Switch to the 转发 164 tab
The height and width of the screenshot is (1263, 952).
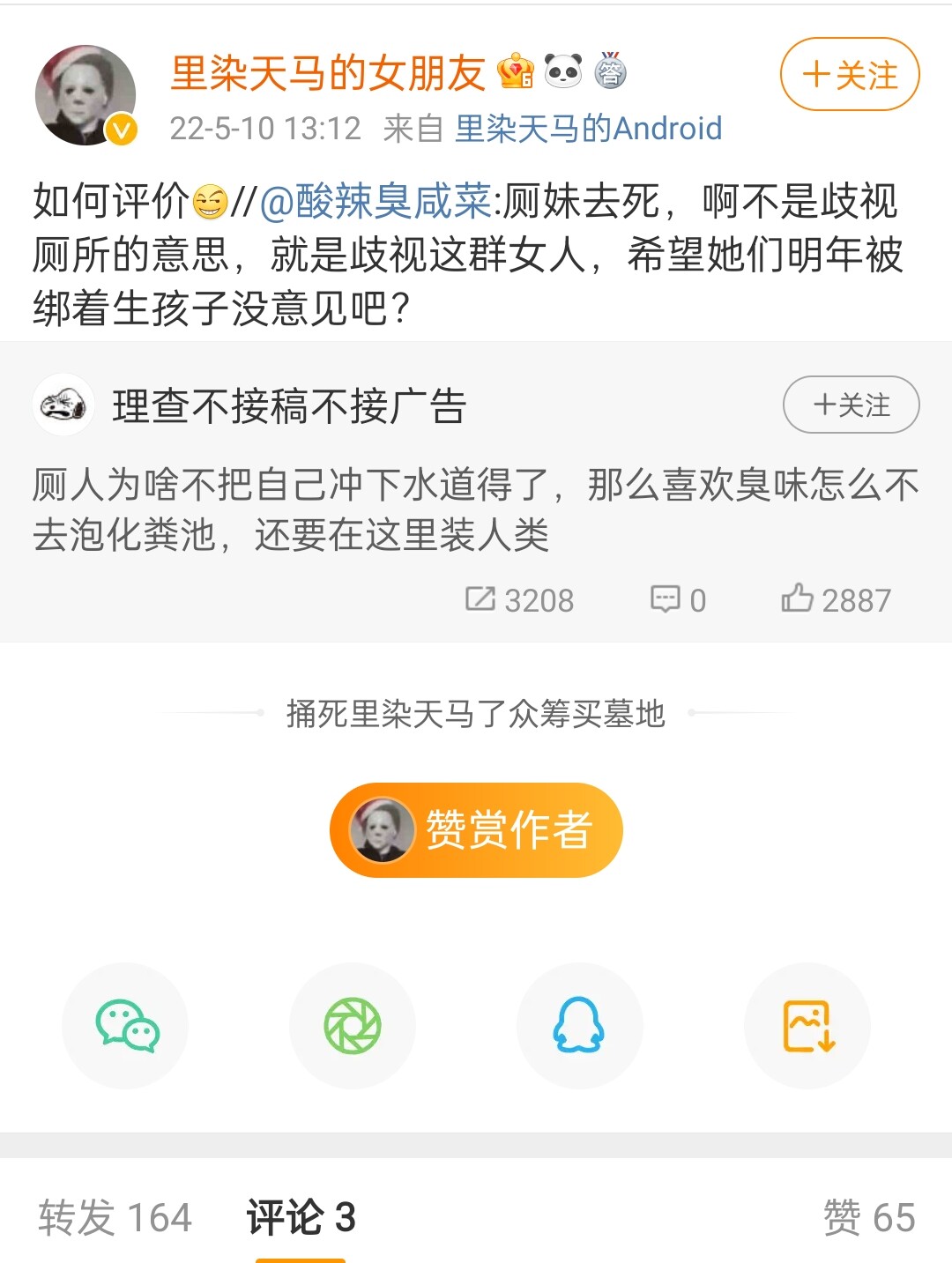[115, 1217]
